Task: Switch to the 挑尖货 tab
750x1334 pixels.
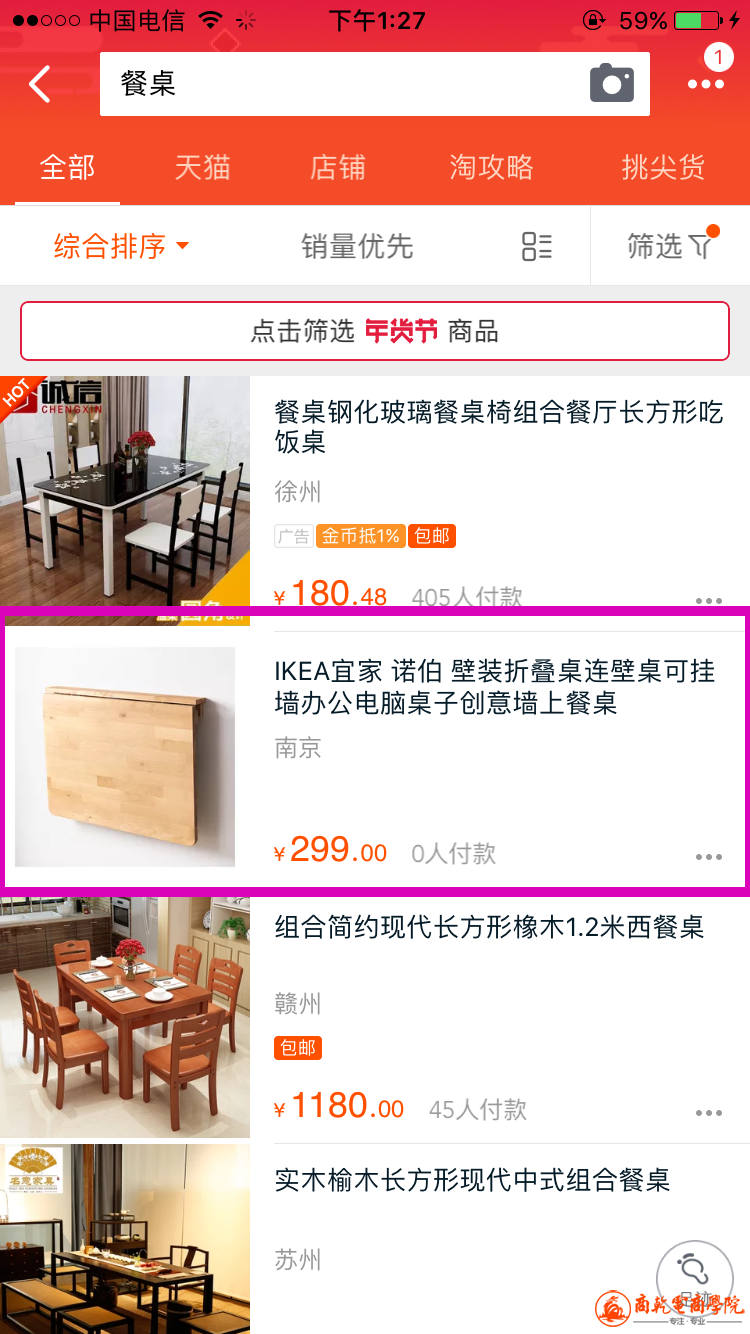Action: [x=663, y=167]
